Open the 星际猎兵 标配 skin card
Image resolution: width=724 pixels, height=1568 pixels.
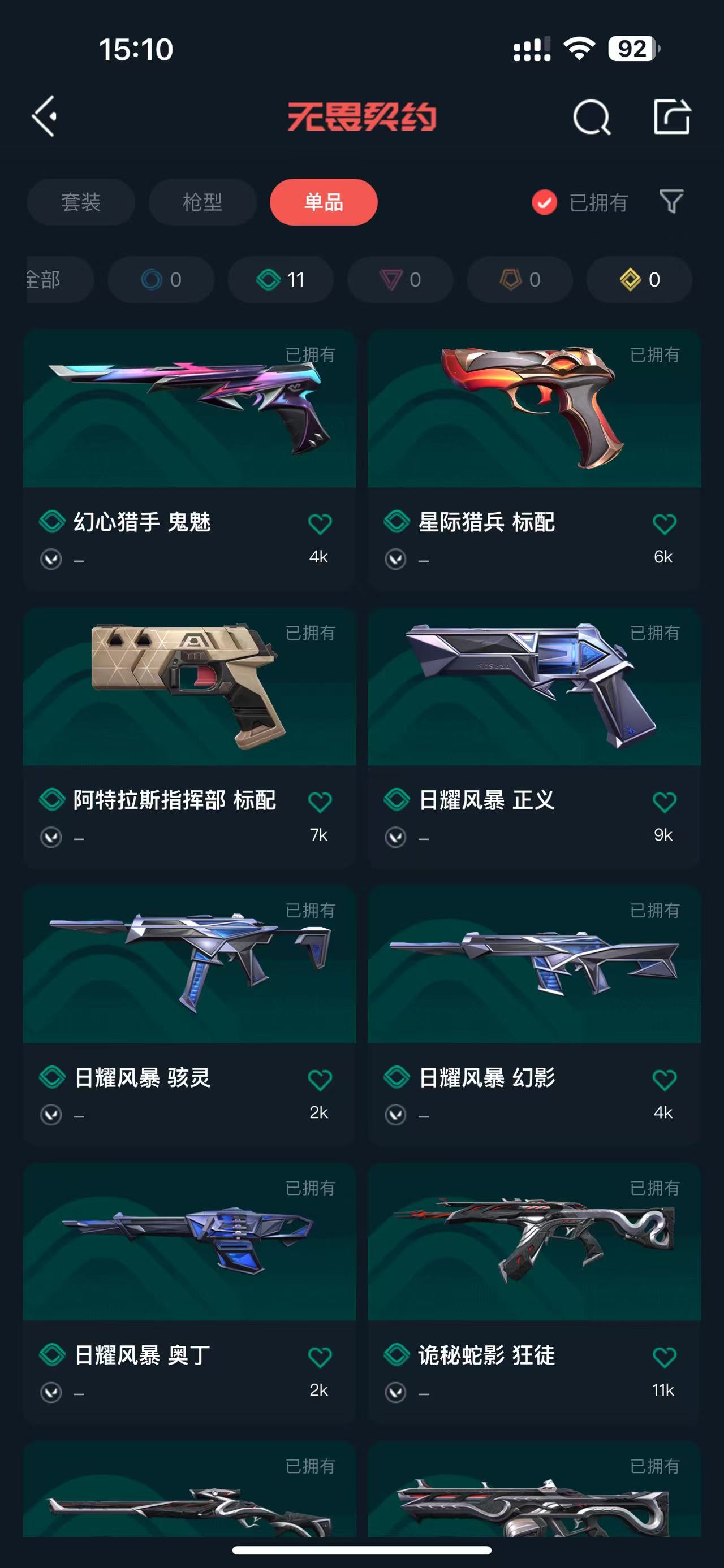pos(534,460)
